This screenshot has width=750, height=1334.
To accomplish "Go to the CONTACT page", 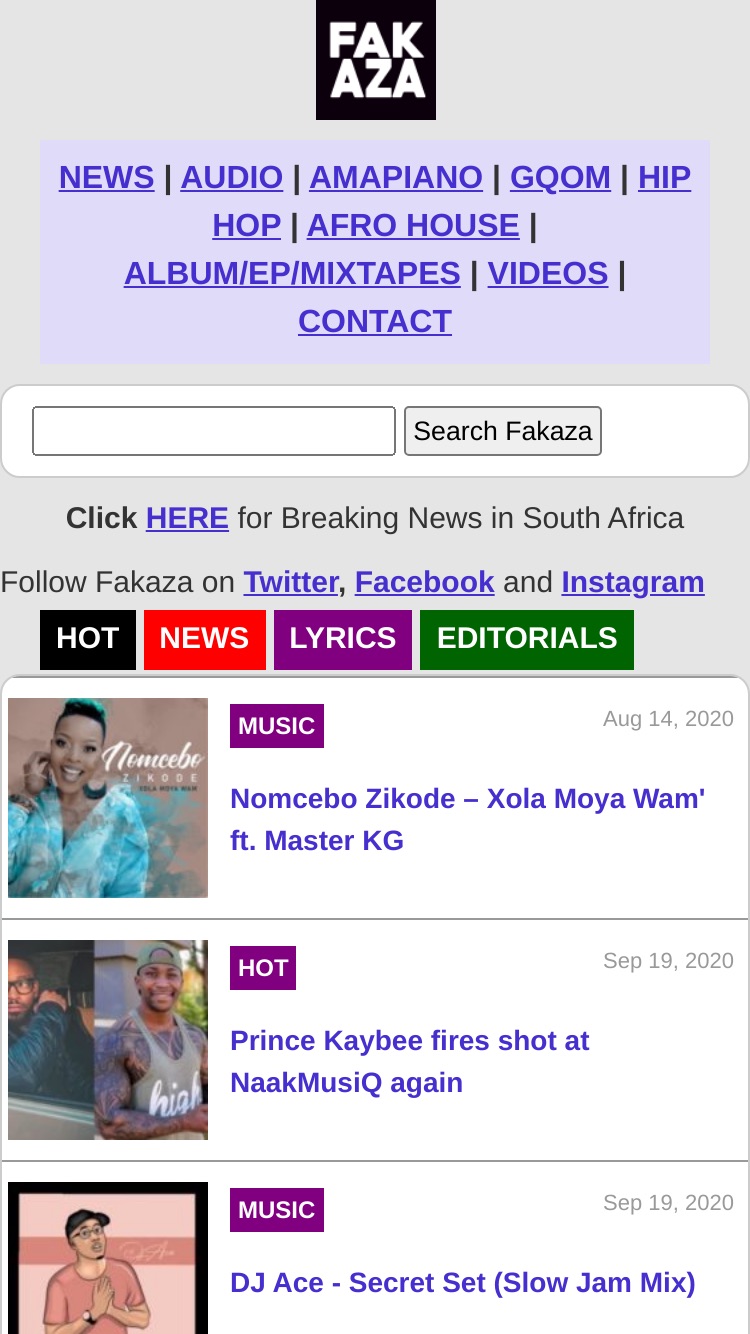I will [x=375, y=321].
